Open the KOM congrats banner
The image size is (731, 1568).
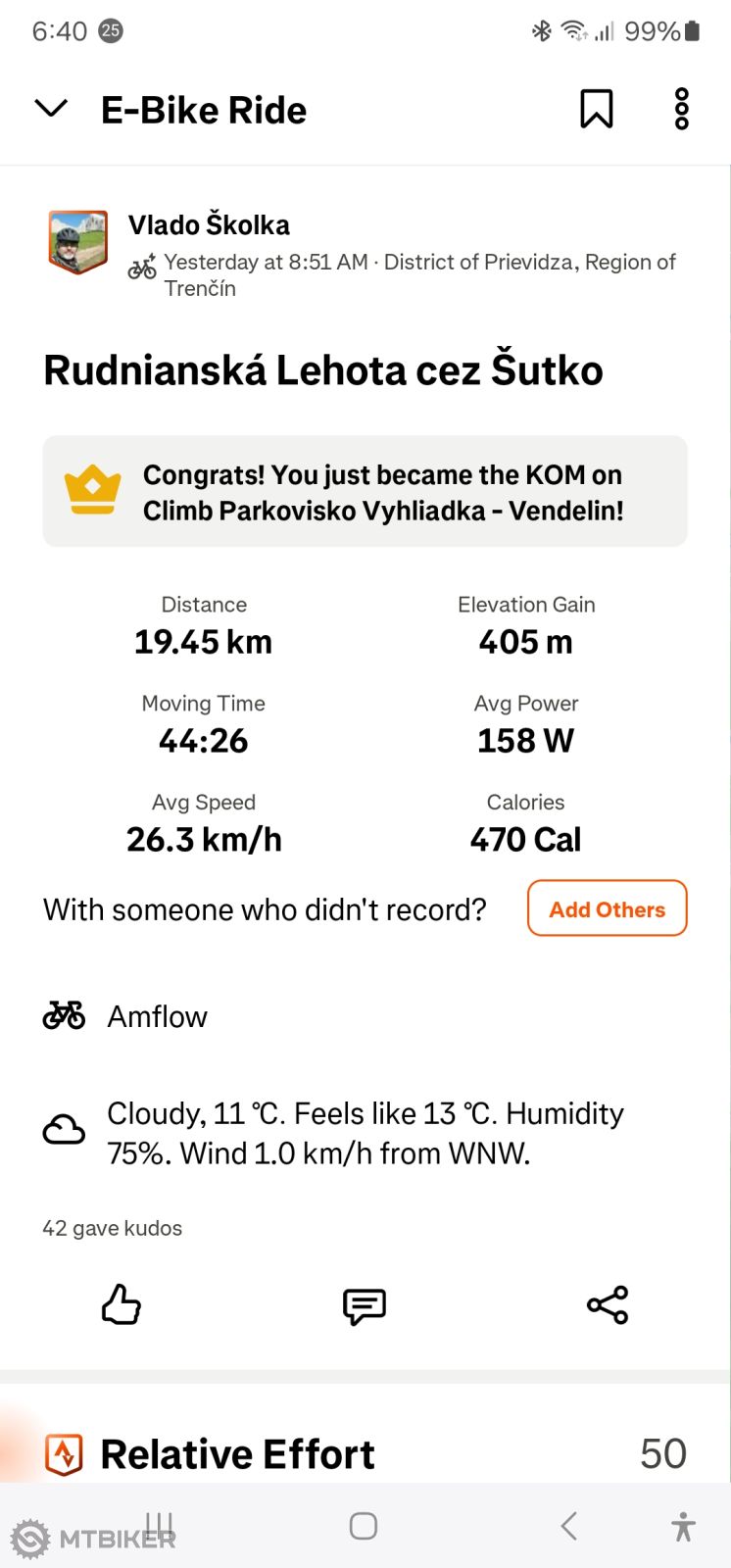coord(365,492)
